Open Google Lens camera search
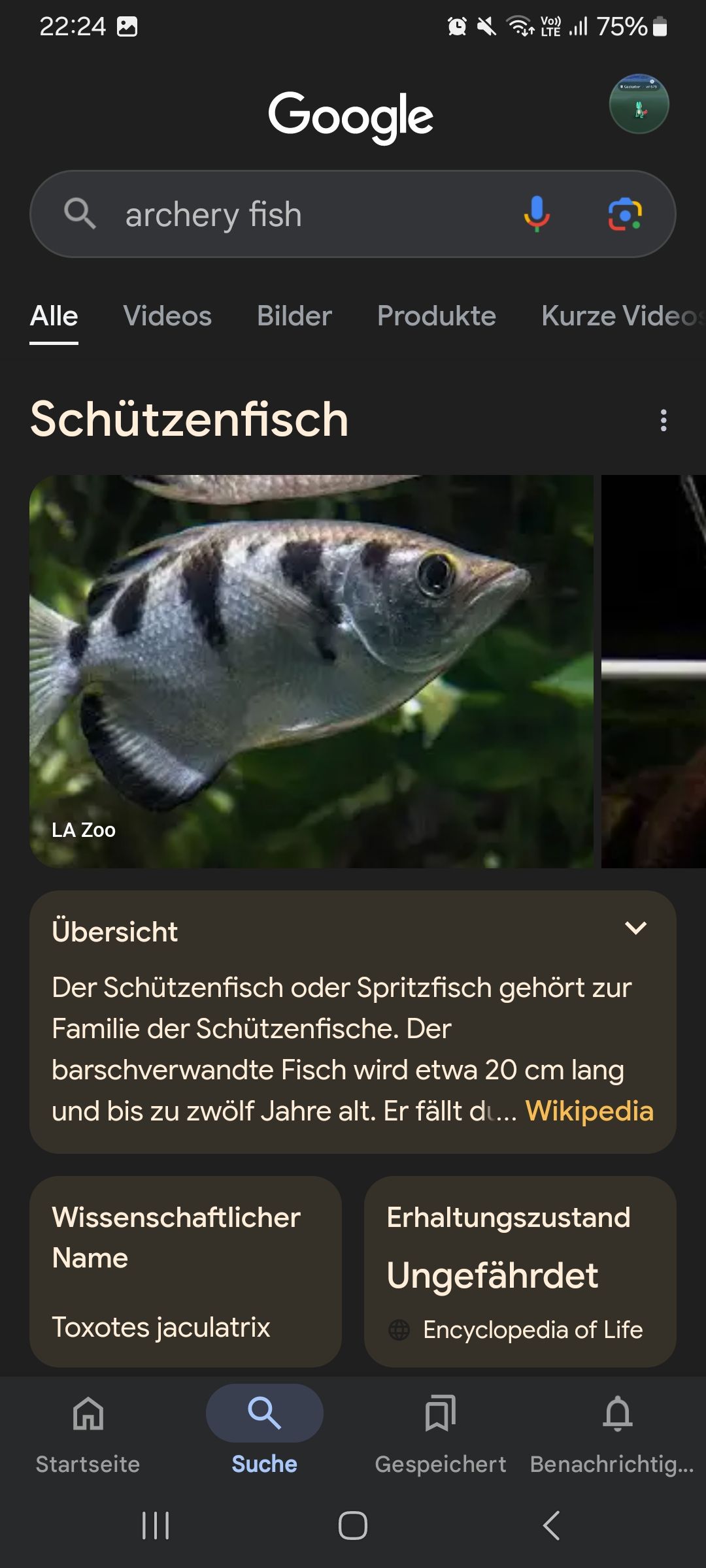This screenshot has width=706, height=1568. (625, 214)
